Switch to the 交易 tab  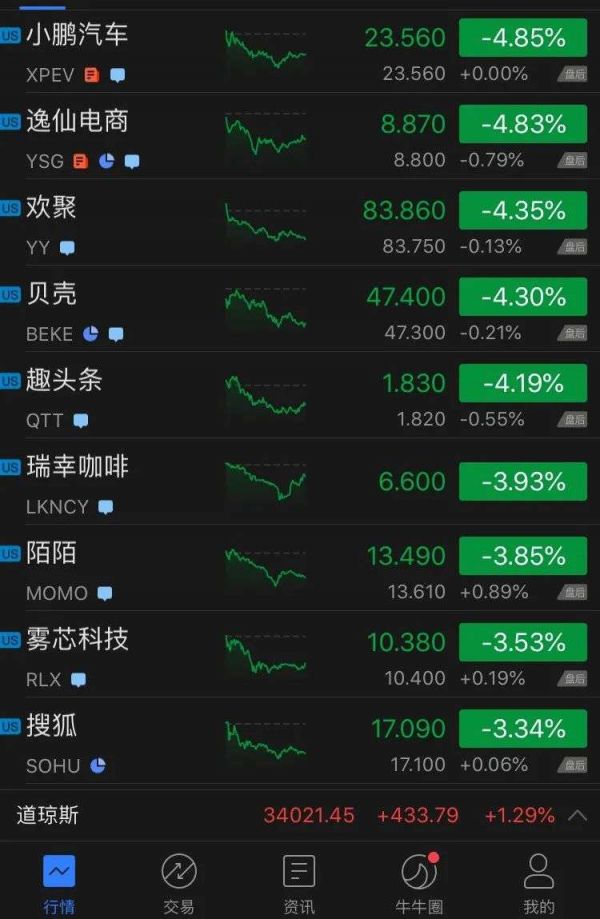coord(179,885)
